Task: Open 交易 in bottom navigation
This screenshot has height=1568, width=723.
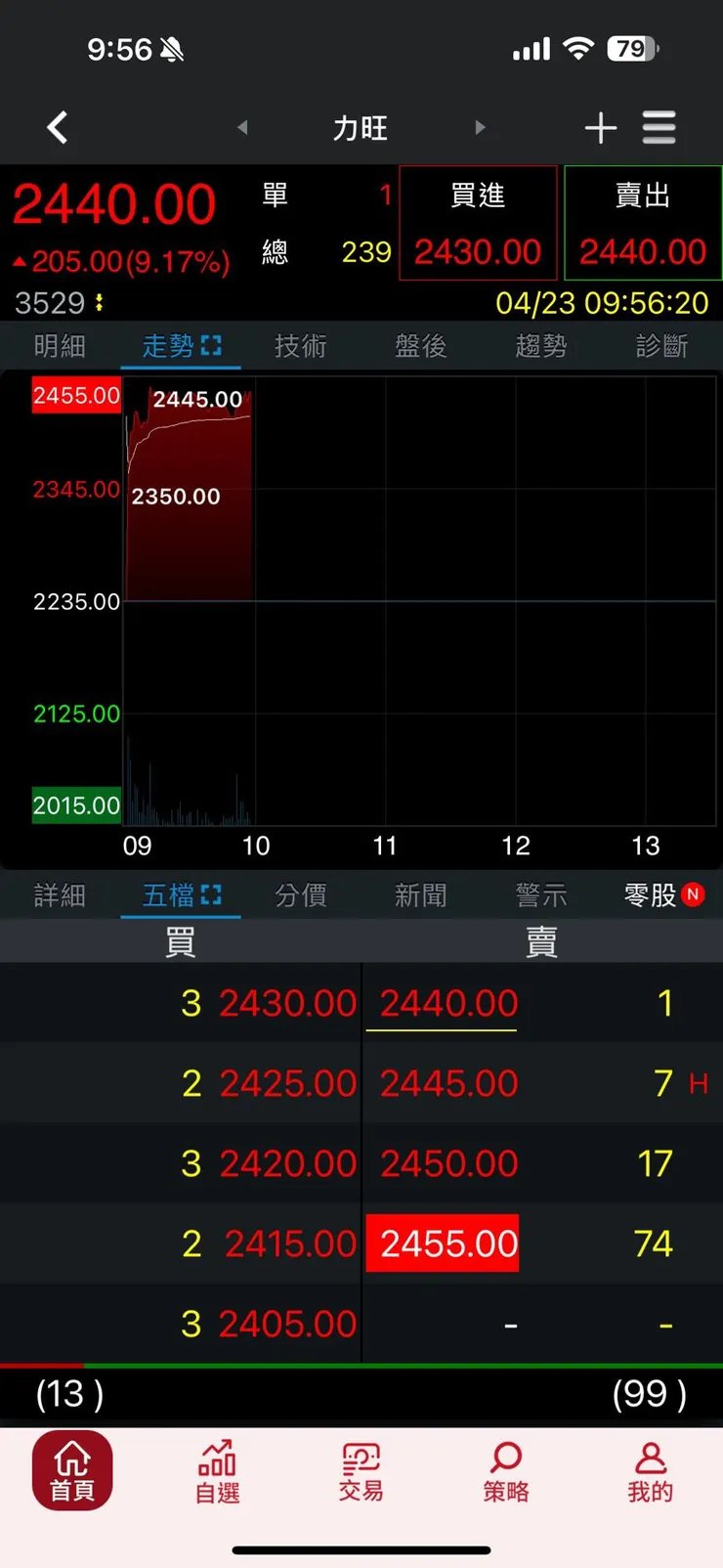Action: point(361,1472)
